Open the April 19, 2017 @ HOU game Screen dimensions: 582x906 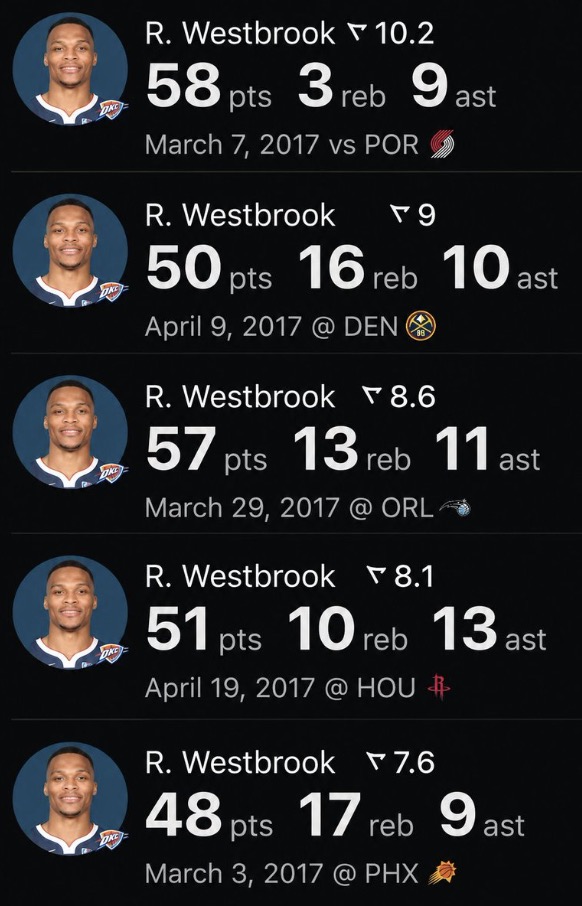click(x=291, y=626)
